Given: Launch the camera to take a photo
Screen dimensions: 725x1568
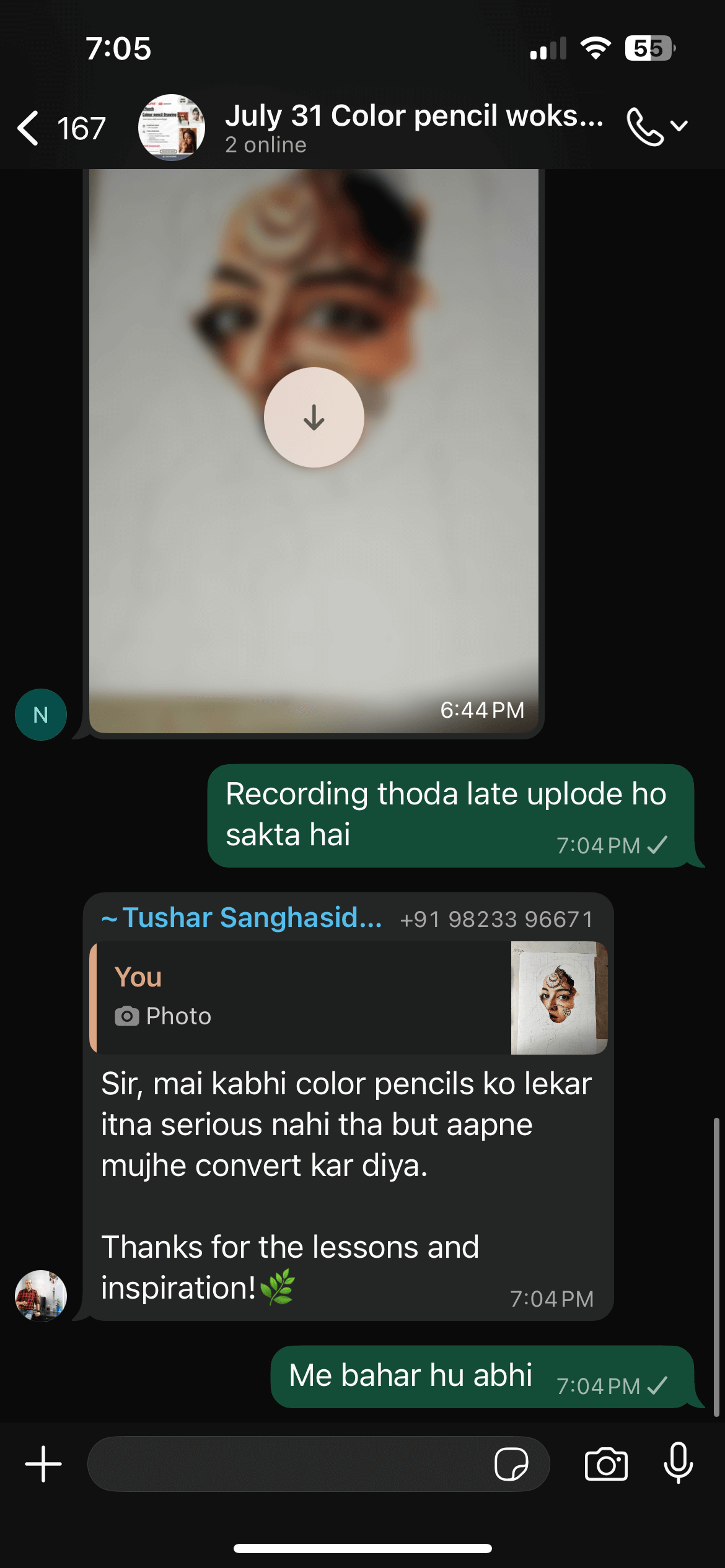Looking at the screenshot, I should (x=606, y=1464).
